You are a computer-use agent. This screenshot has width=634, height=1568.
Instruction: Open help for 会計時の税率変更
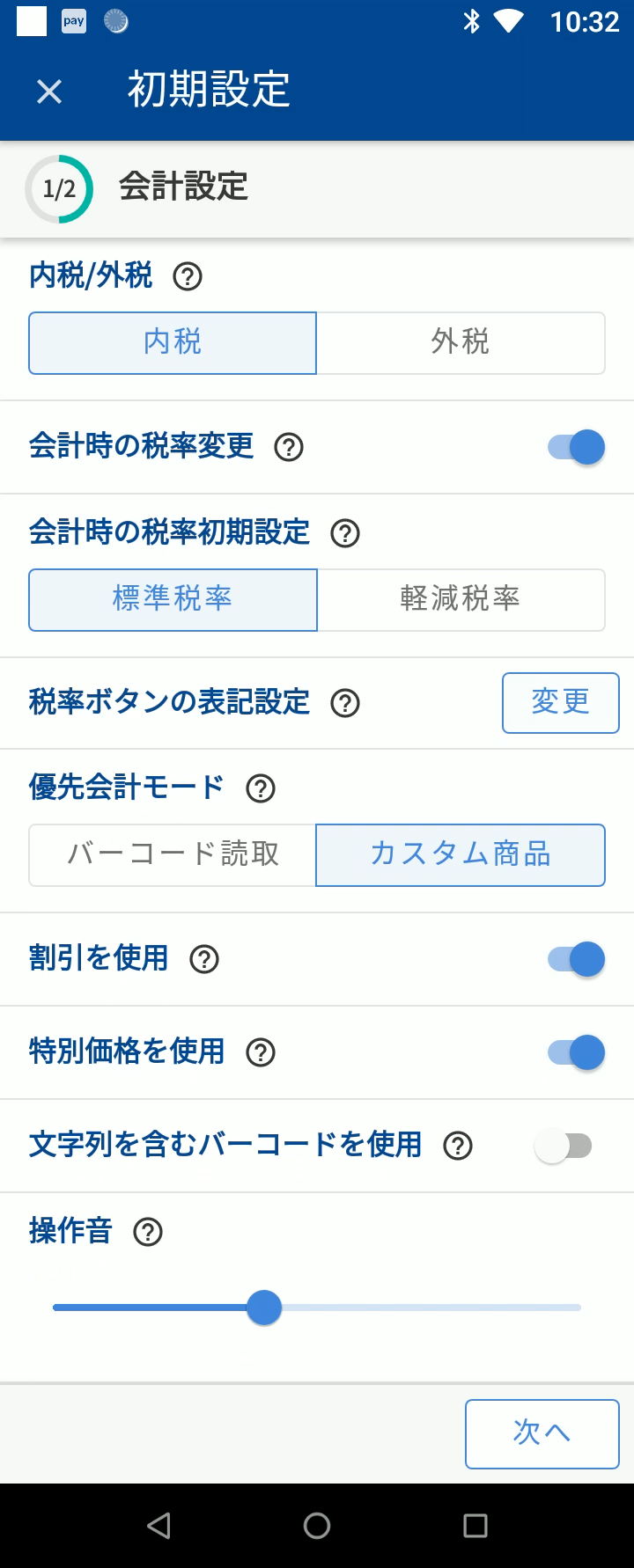point(291,447)
